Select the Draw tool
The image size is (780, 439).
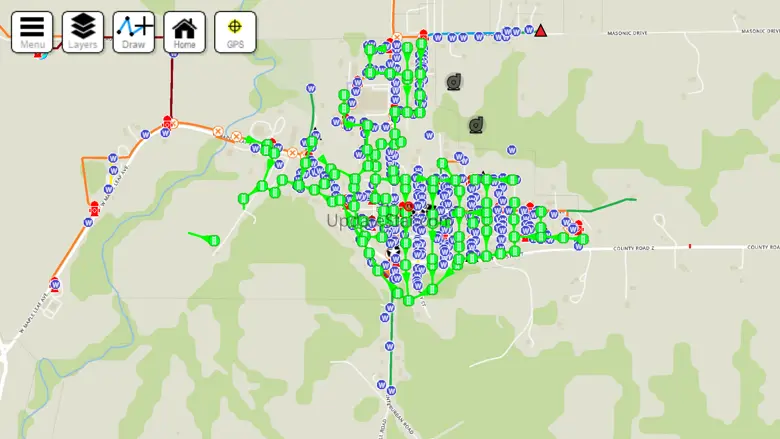pos(134,32)
